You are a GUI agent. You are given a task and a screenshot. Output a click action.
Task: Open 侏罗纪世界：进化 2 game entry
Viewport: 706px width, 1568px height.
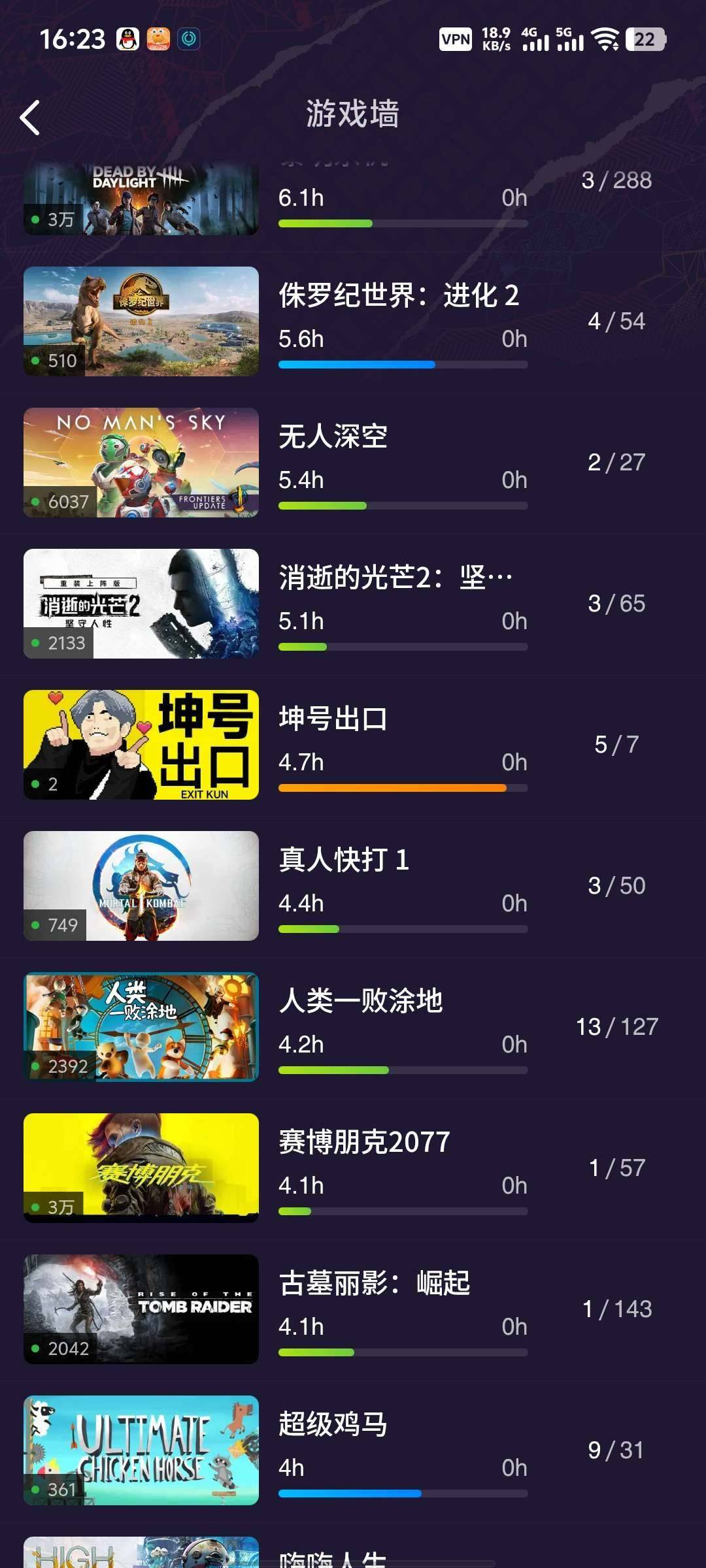pyautogui.click(x=353, y=320)
